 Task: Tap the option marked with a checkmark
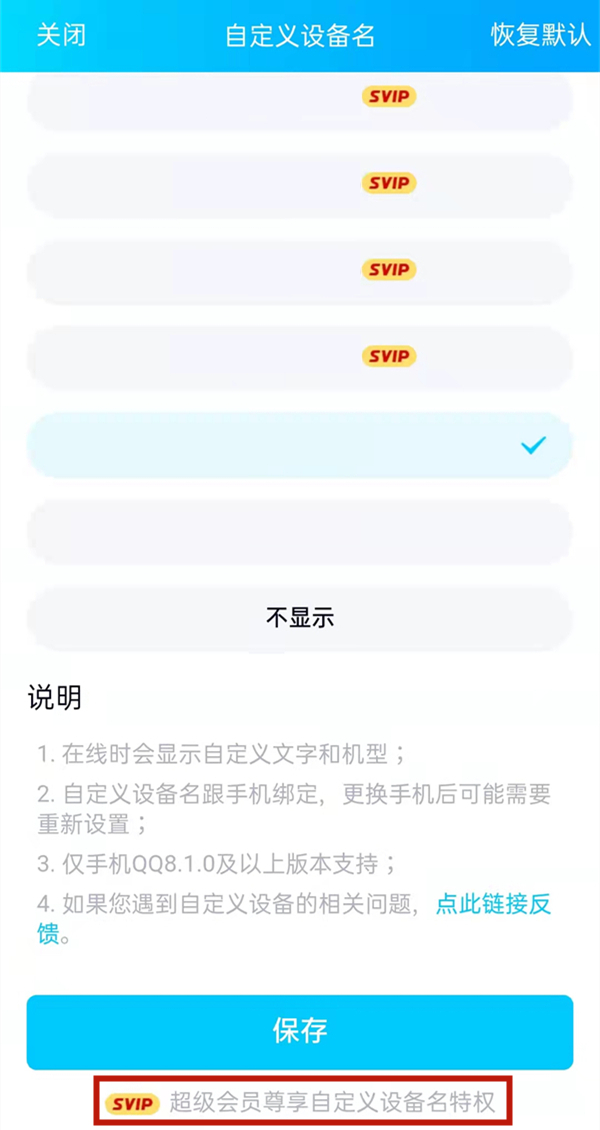pos(300,445)
